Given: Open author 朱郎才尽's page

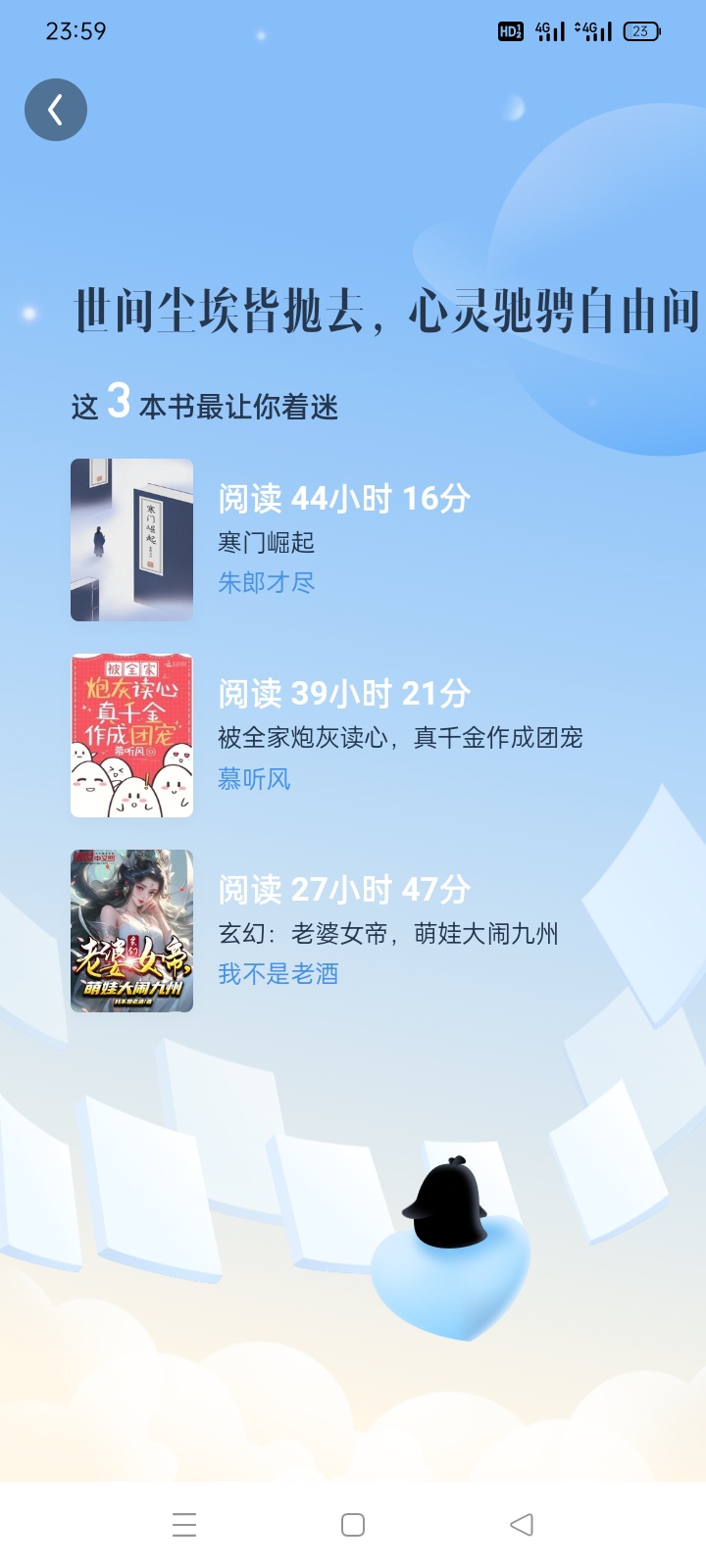Looking at the screenshot, I should point(266,582).
